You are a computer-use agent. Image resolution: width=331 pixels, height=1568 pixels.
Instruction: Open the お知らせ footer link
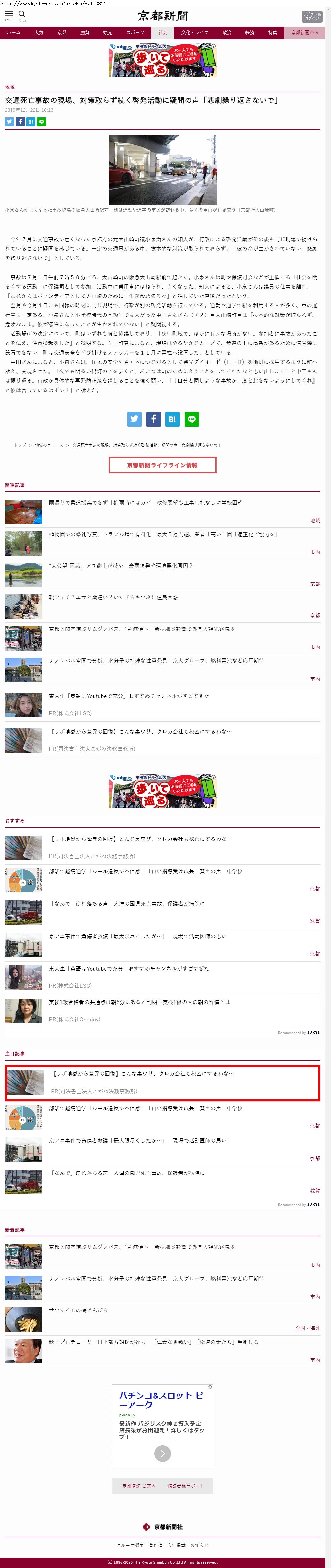(199, 1545)
